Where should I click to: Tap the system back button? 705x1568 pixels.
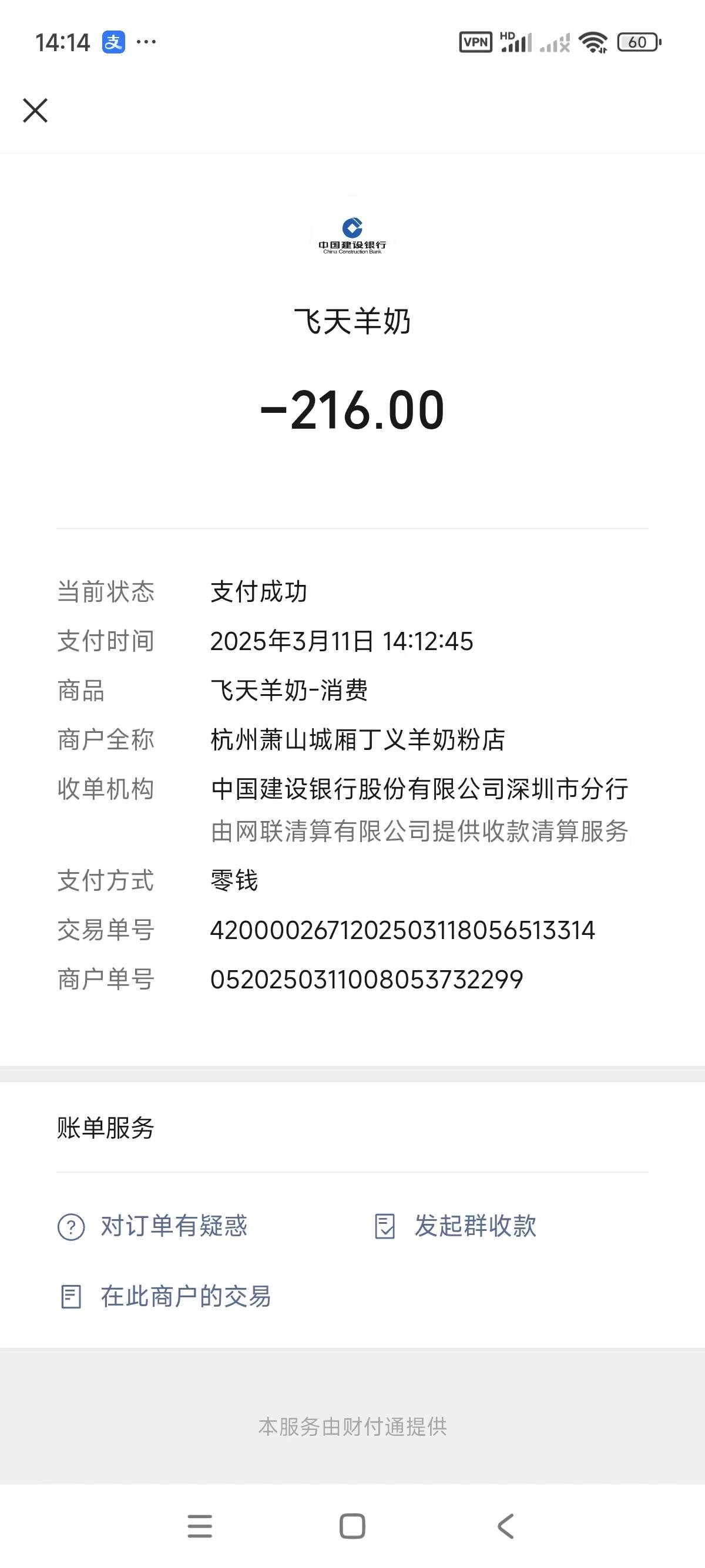(x=505, y=1526)
